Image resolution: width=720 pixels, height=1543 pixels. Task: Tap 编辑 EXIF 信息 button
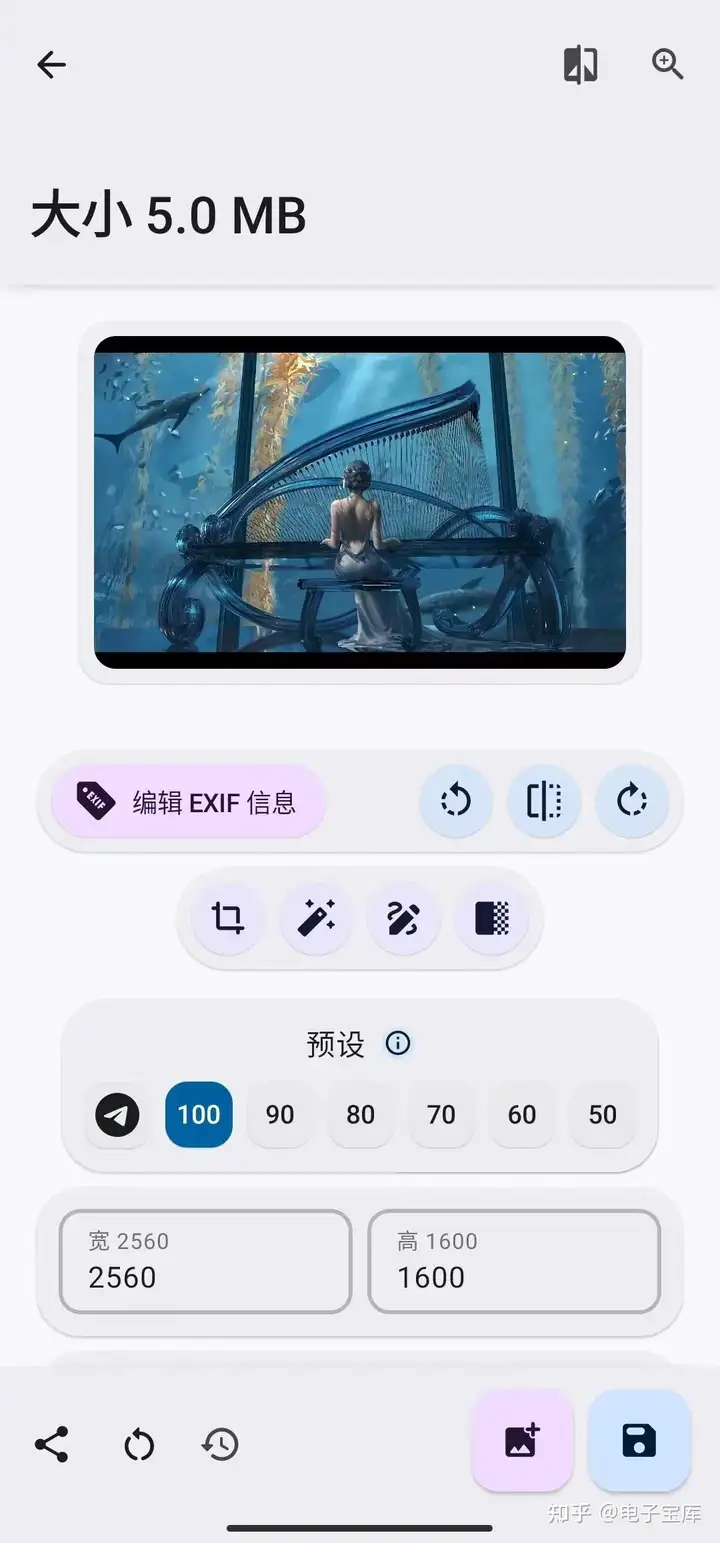(188, 801)
